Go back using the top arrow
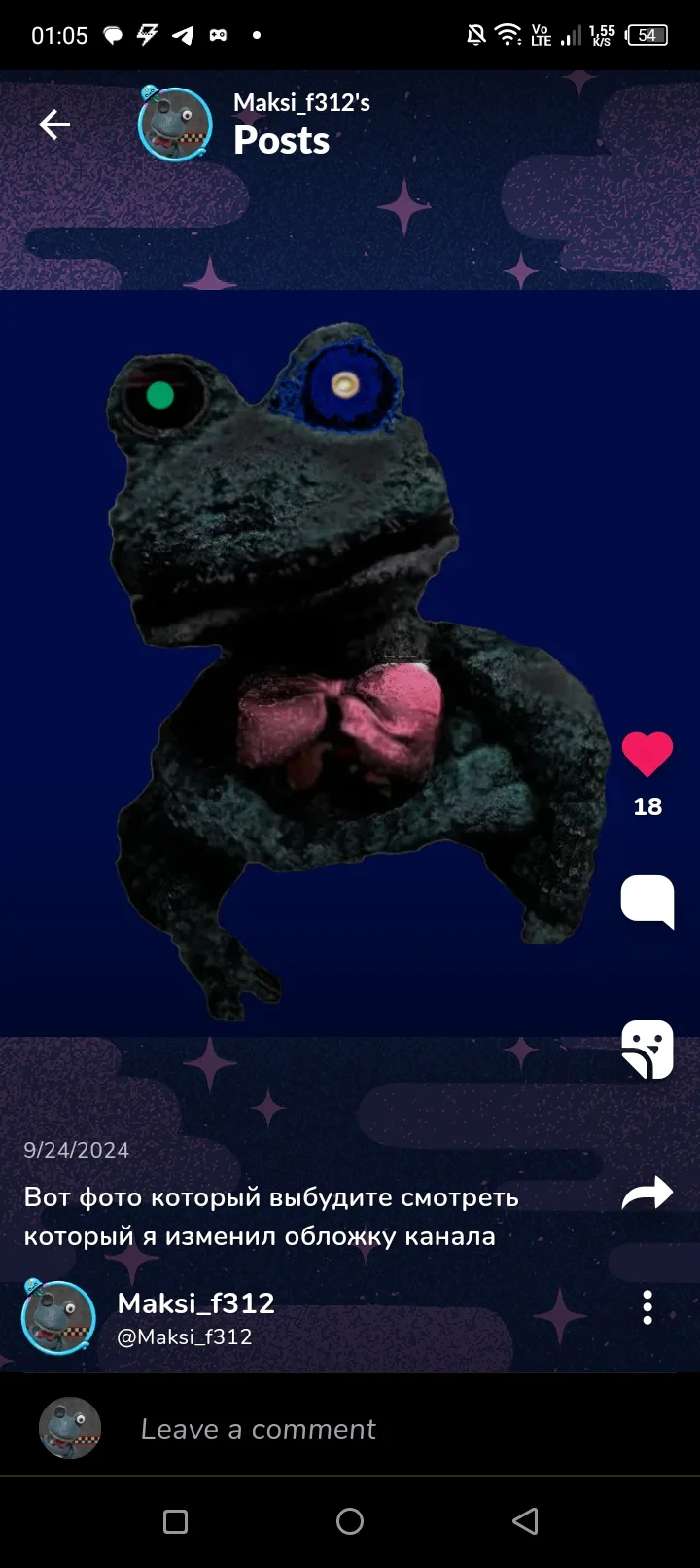The width and height of the screenshot is (700, 1568). 54,125
